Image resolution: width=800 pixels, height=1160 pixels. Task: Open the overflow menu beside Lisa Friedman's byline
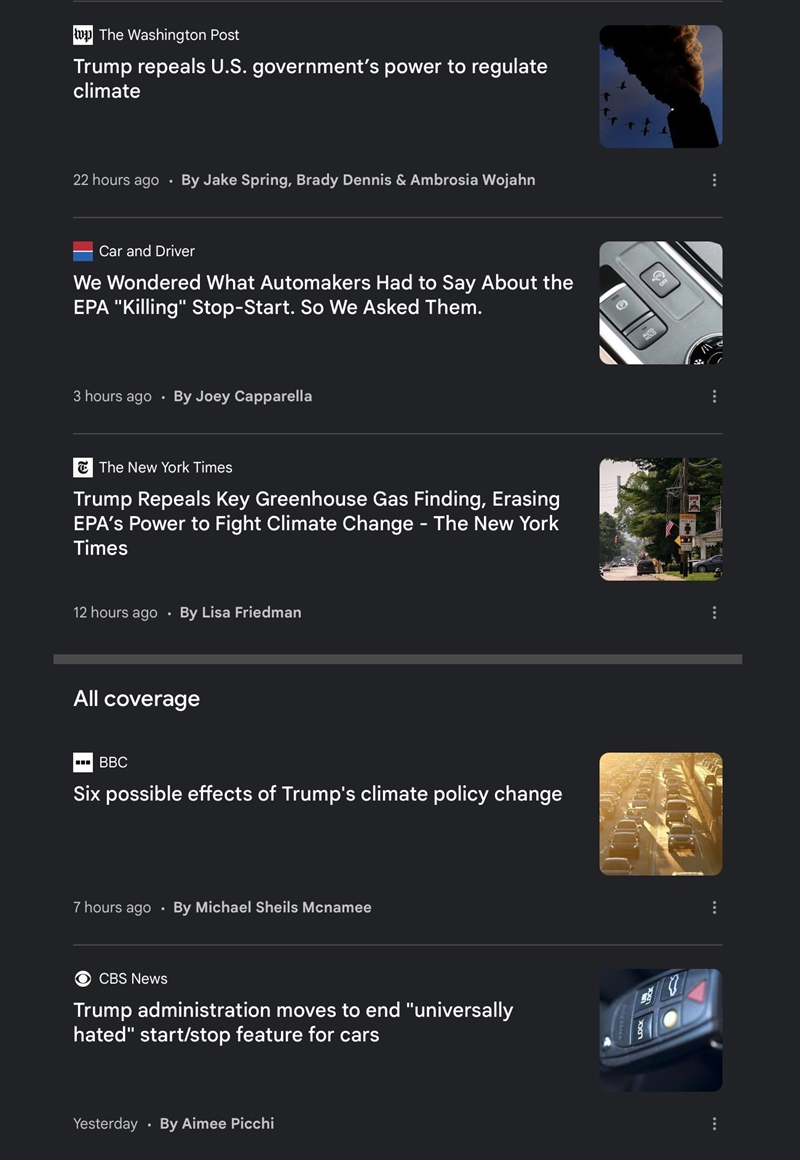pos(714,612)
